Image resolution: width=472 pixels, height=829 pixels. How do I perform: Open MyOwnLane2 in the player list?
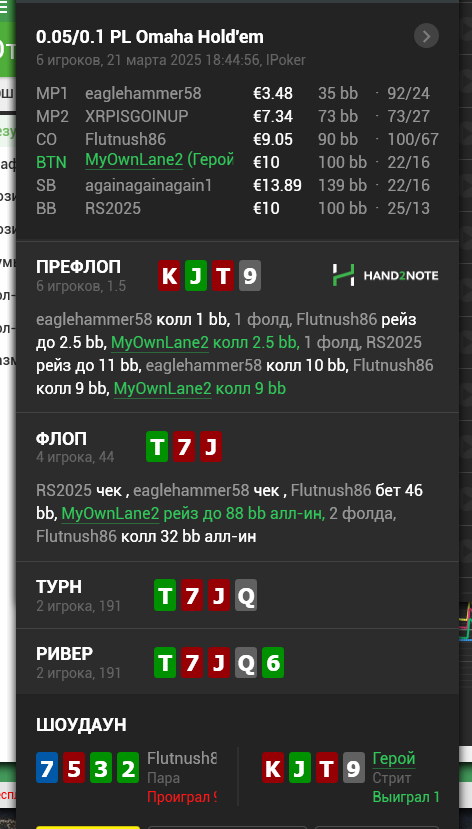click(x=134, y=160)
